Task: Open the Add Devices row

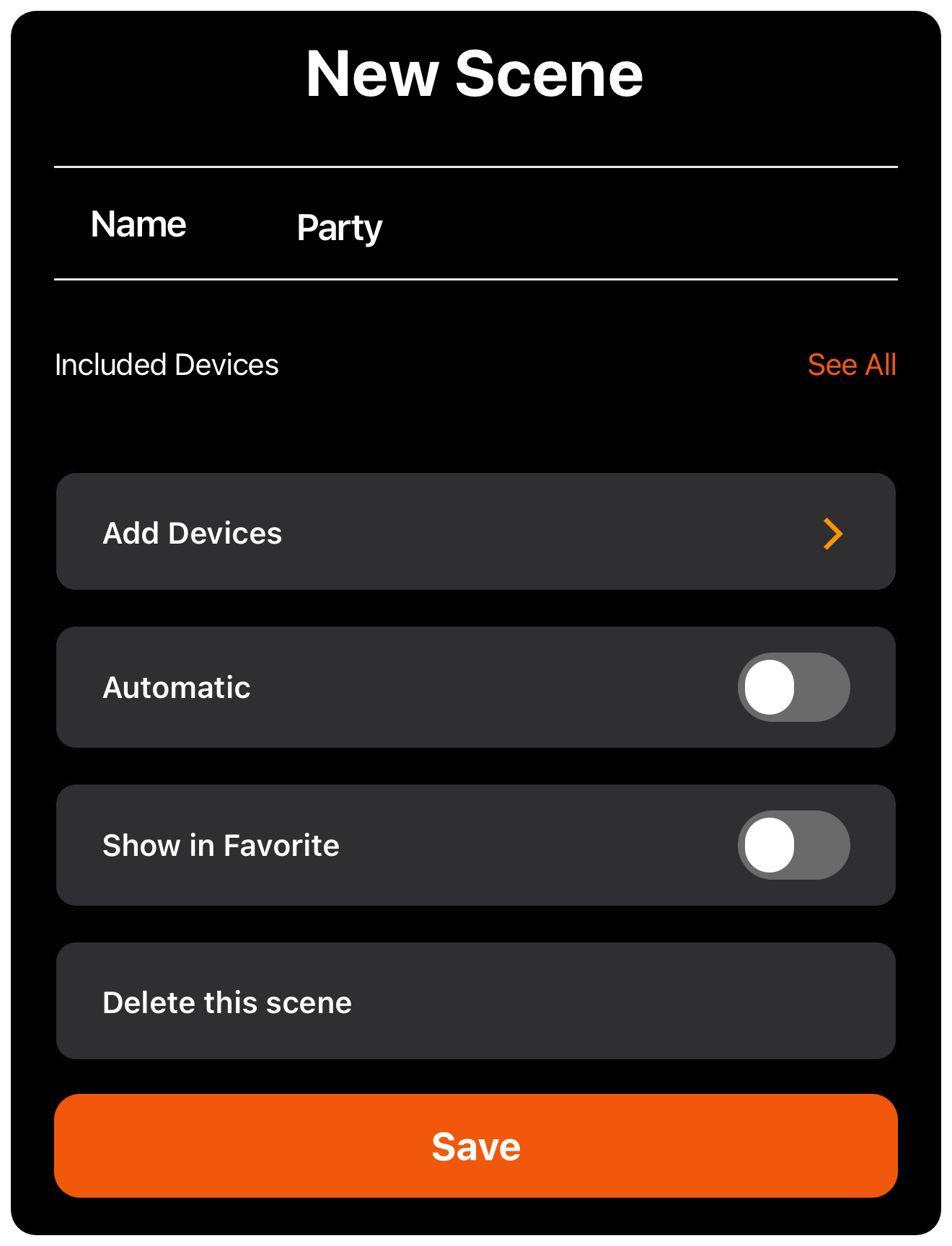Action: [x=476, y=532]
